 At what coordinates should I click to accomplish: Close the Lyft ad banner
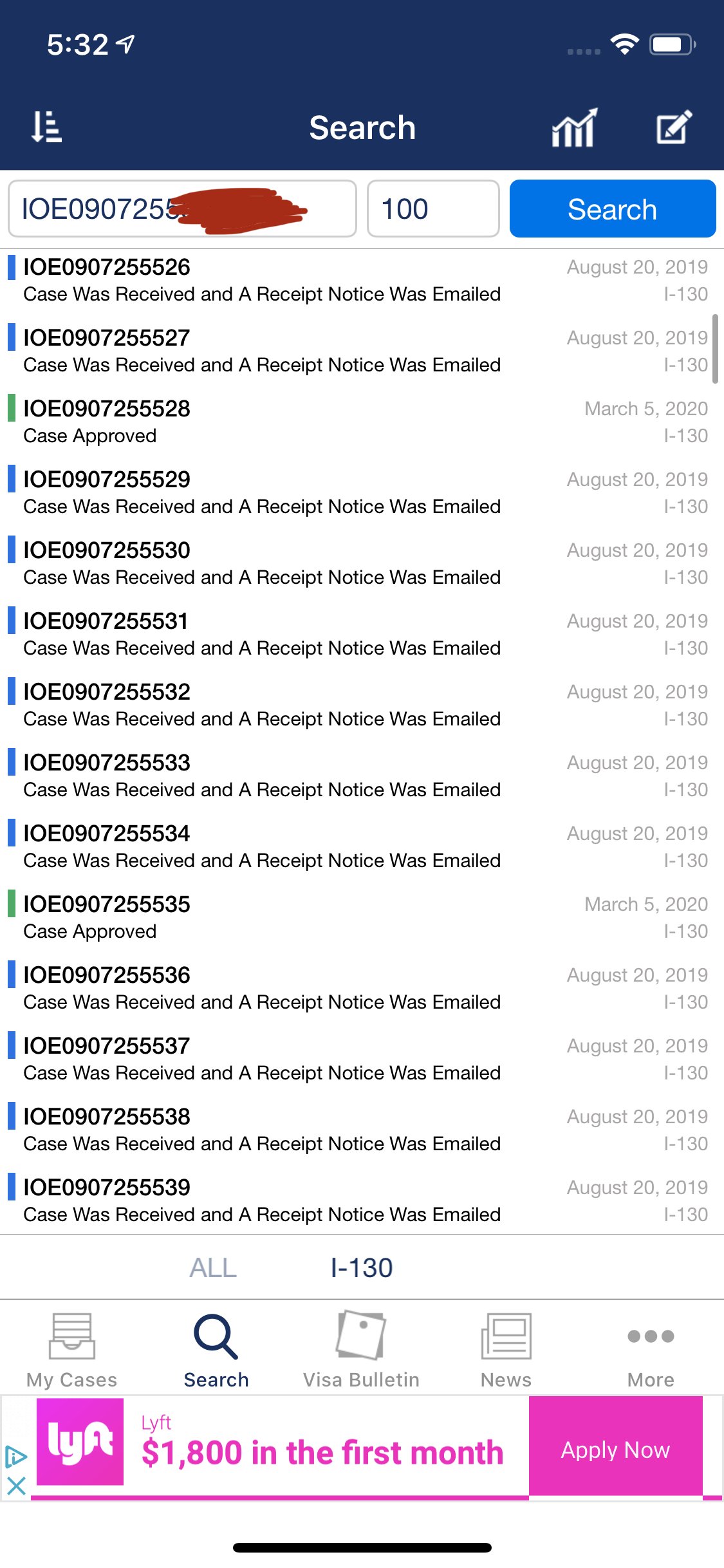(x=16, y=1486)
